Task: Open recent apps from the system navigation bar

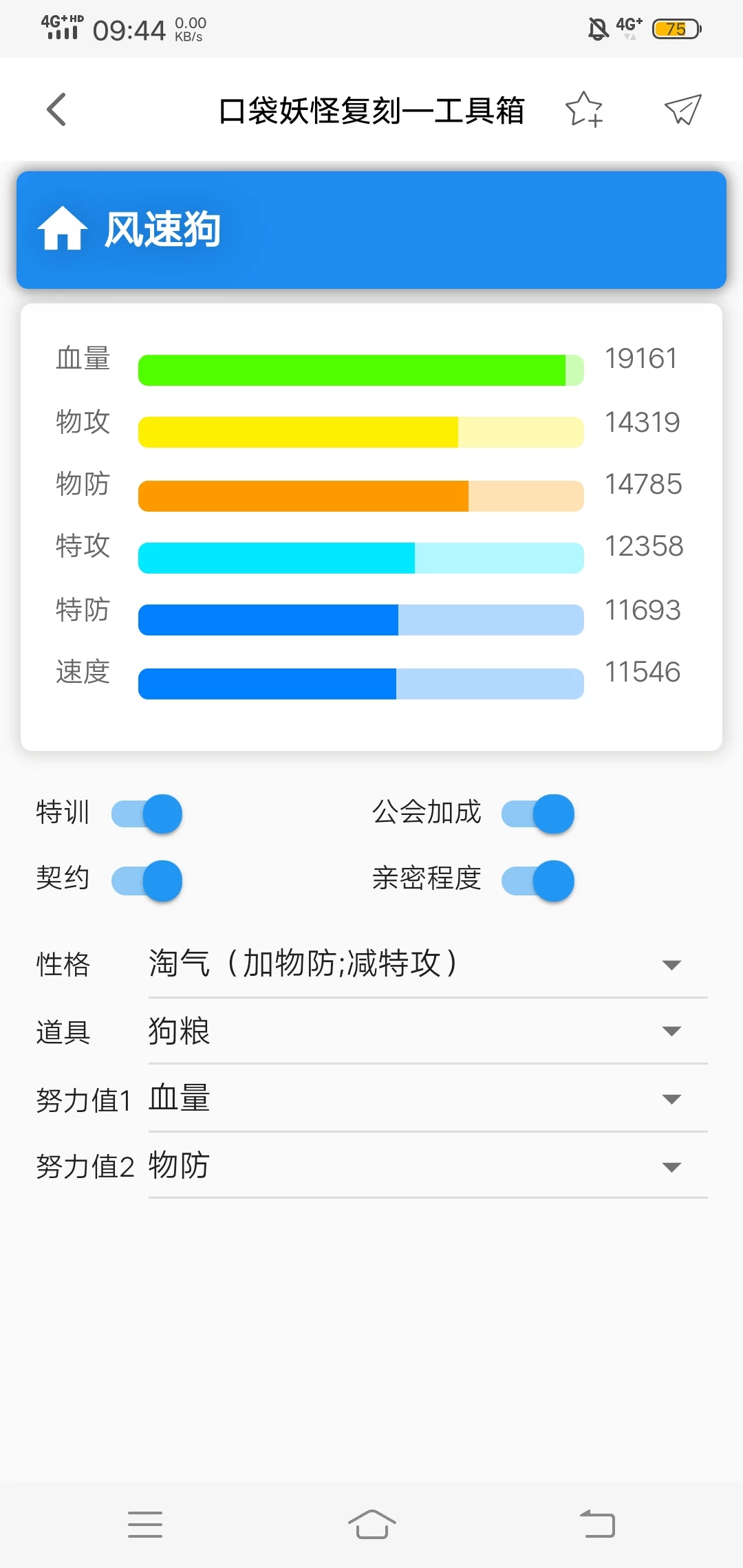Action: point(145,1524)
